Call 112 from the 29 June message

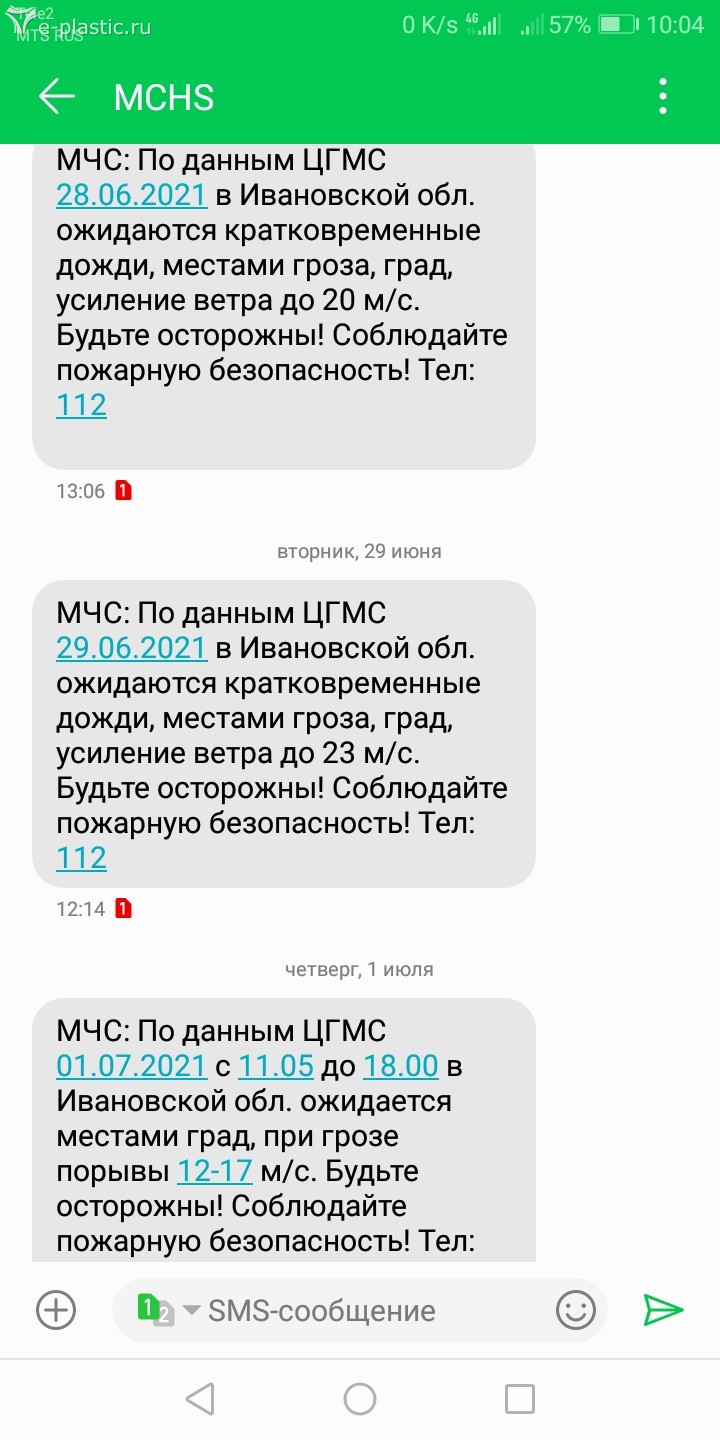[81, 857]
